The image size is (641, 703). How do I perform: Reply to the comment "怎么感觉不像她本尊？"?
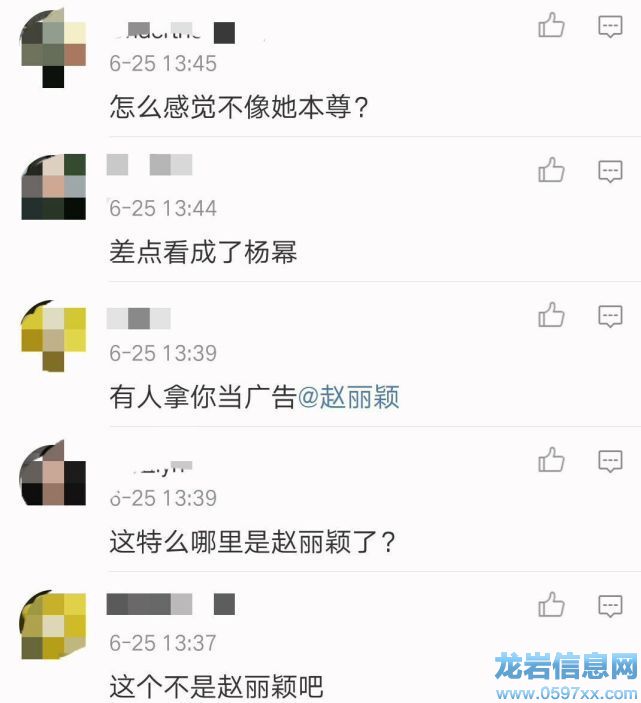(x=610, y=26)
